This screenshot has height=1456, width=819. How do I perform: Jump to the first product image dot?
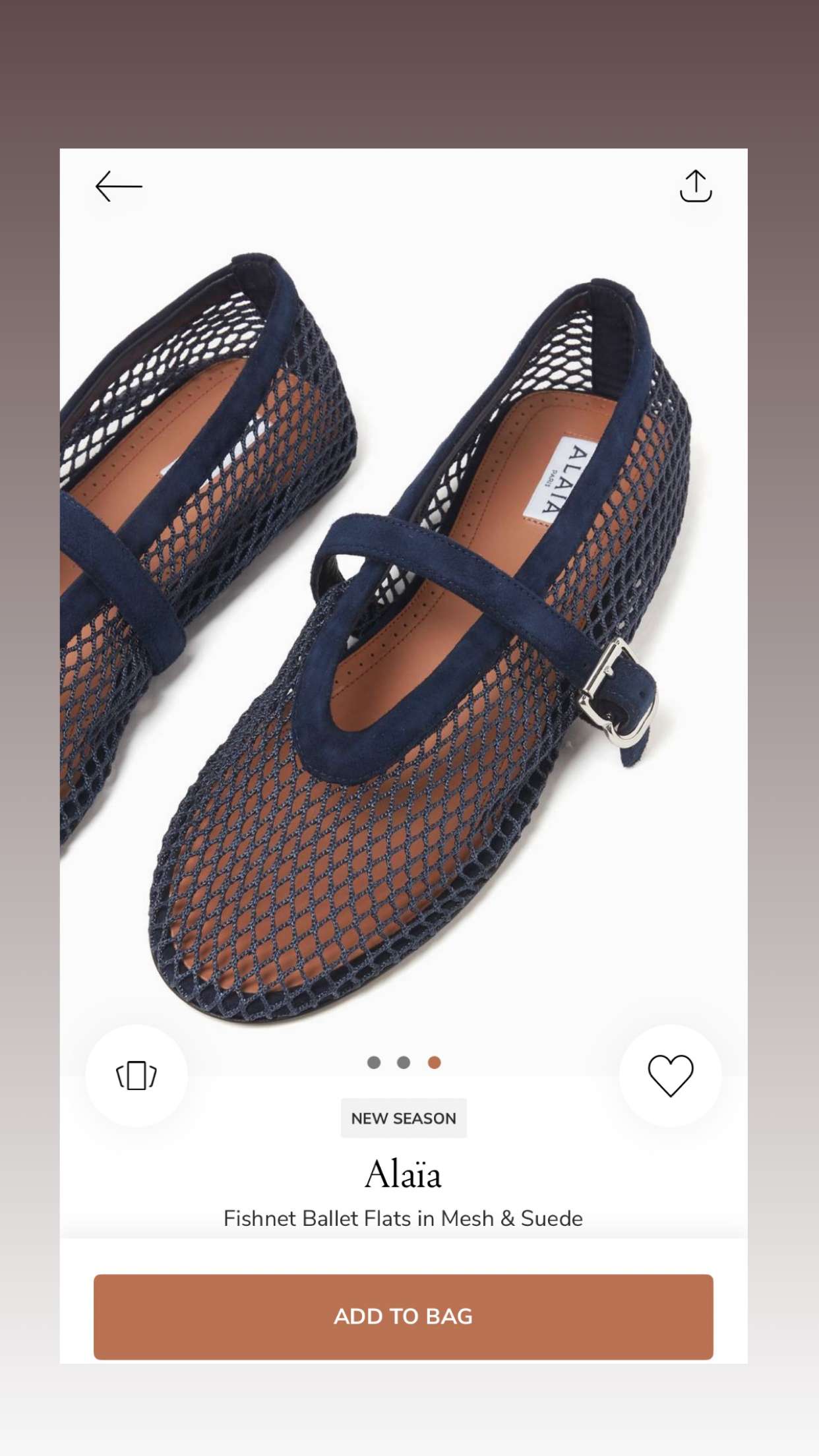pyautogui.click(x=374, y=1062)
